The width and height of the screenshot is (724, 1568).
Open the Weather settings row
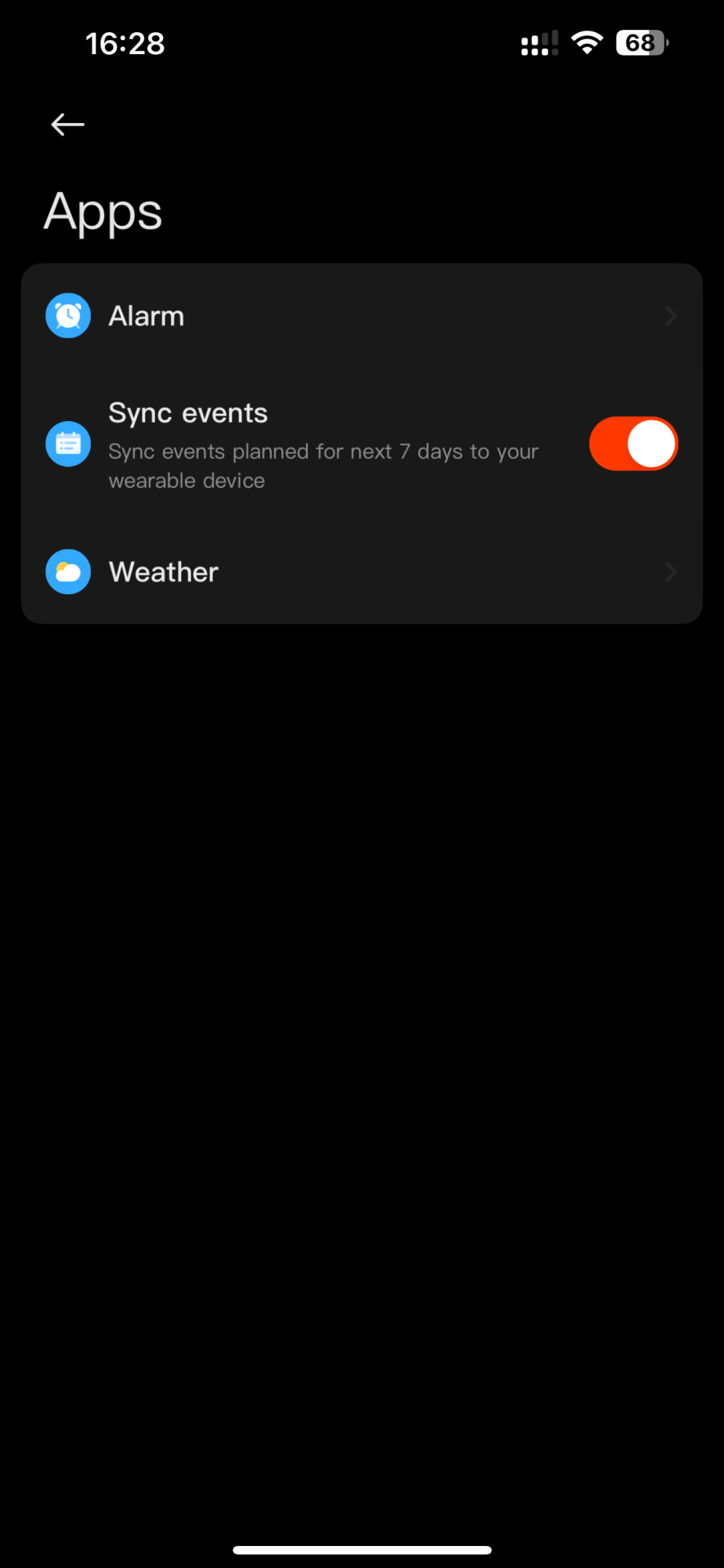click(x=360, y=572)
